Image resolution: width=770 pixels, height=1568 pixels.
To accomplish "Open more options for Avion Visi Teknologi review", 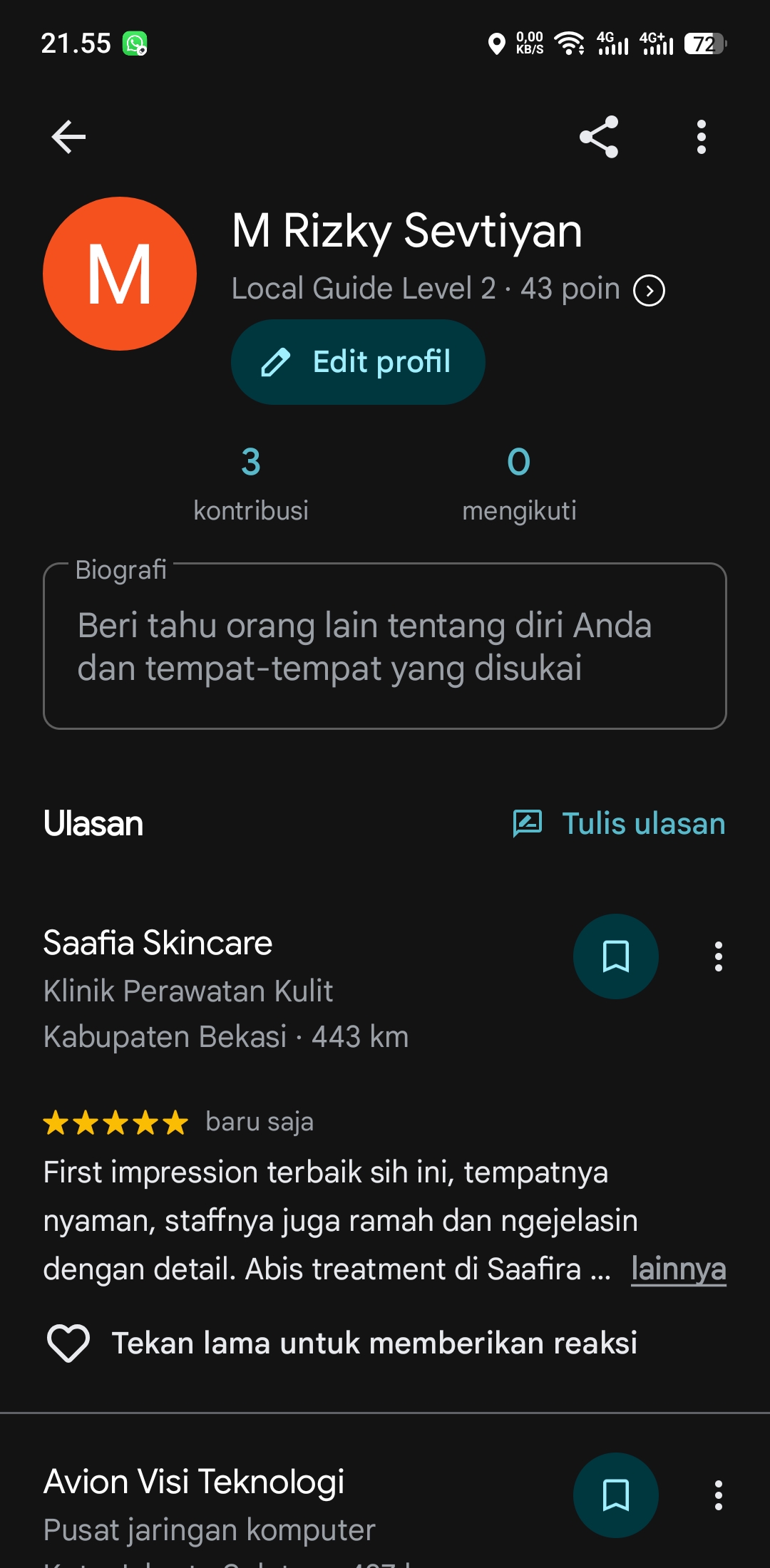I will (719, 1495).
